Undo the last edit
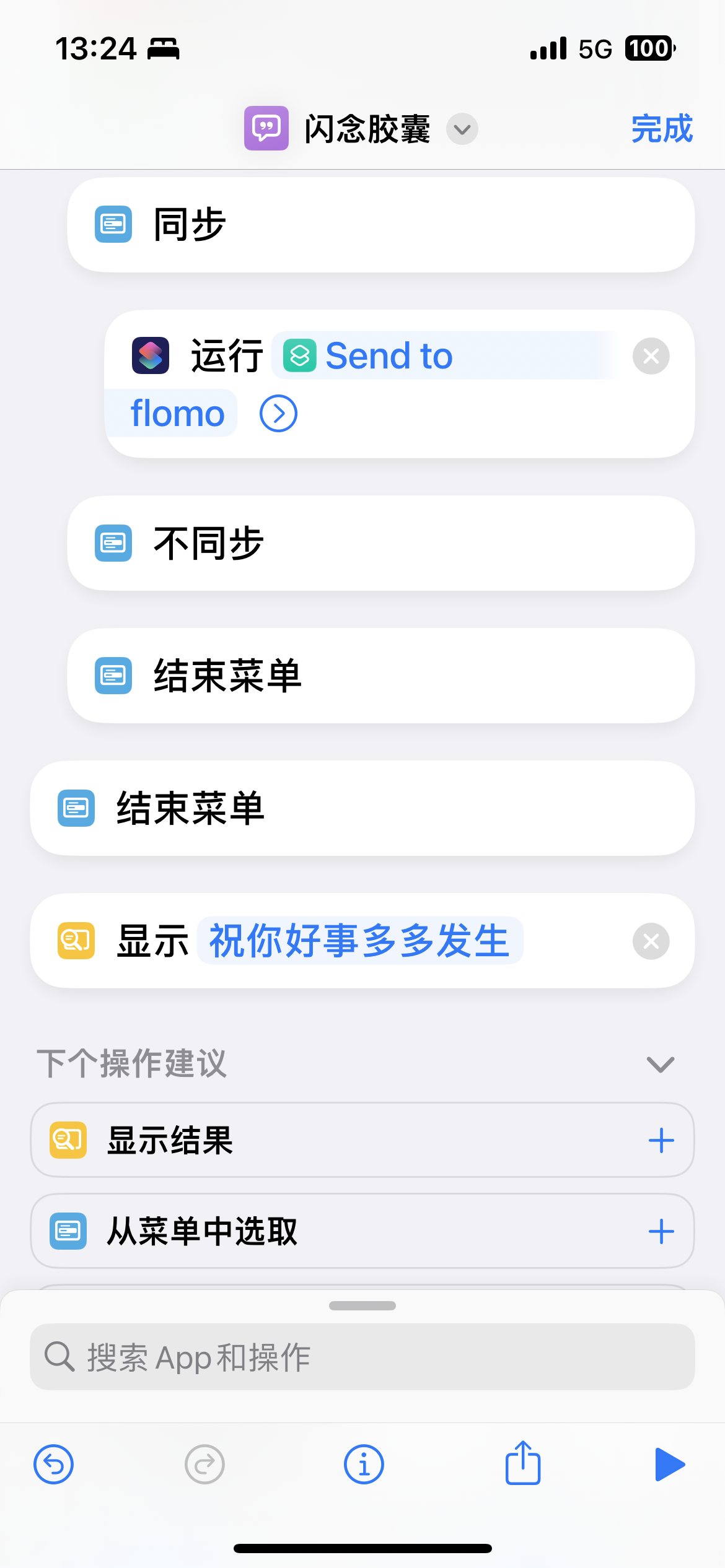The height and width of the screenshot is (1568, 725). tap(53, 1465)
